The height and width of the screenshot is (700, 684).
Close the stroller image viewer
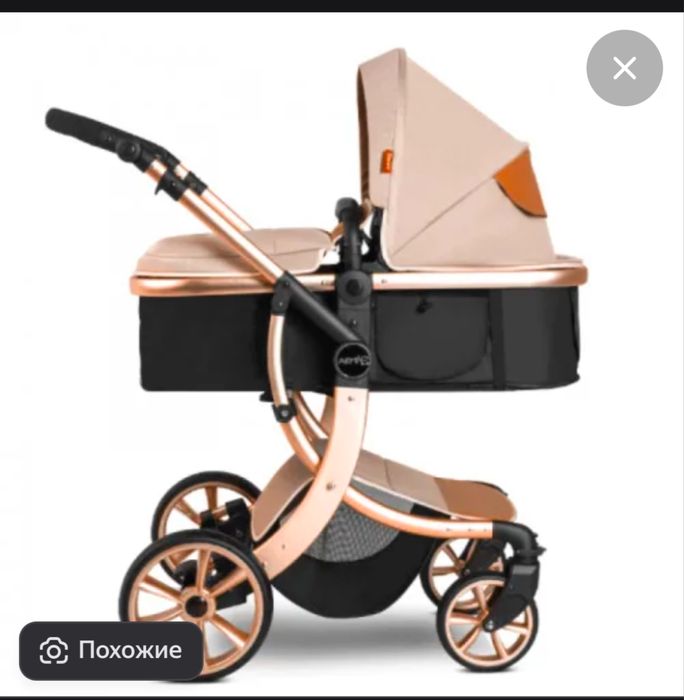click(624, 68)
